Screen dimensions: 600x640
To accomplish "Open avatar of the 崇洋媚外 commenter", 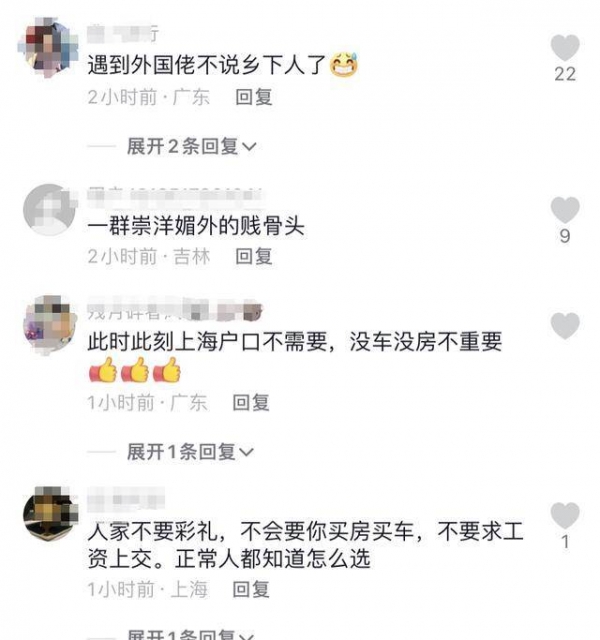I will (x=47, y=209).
